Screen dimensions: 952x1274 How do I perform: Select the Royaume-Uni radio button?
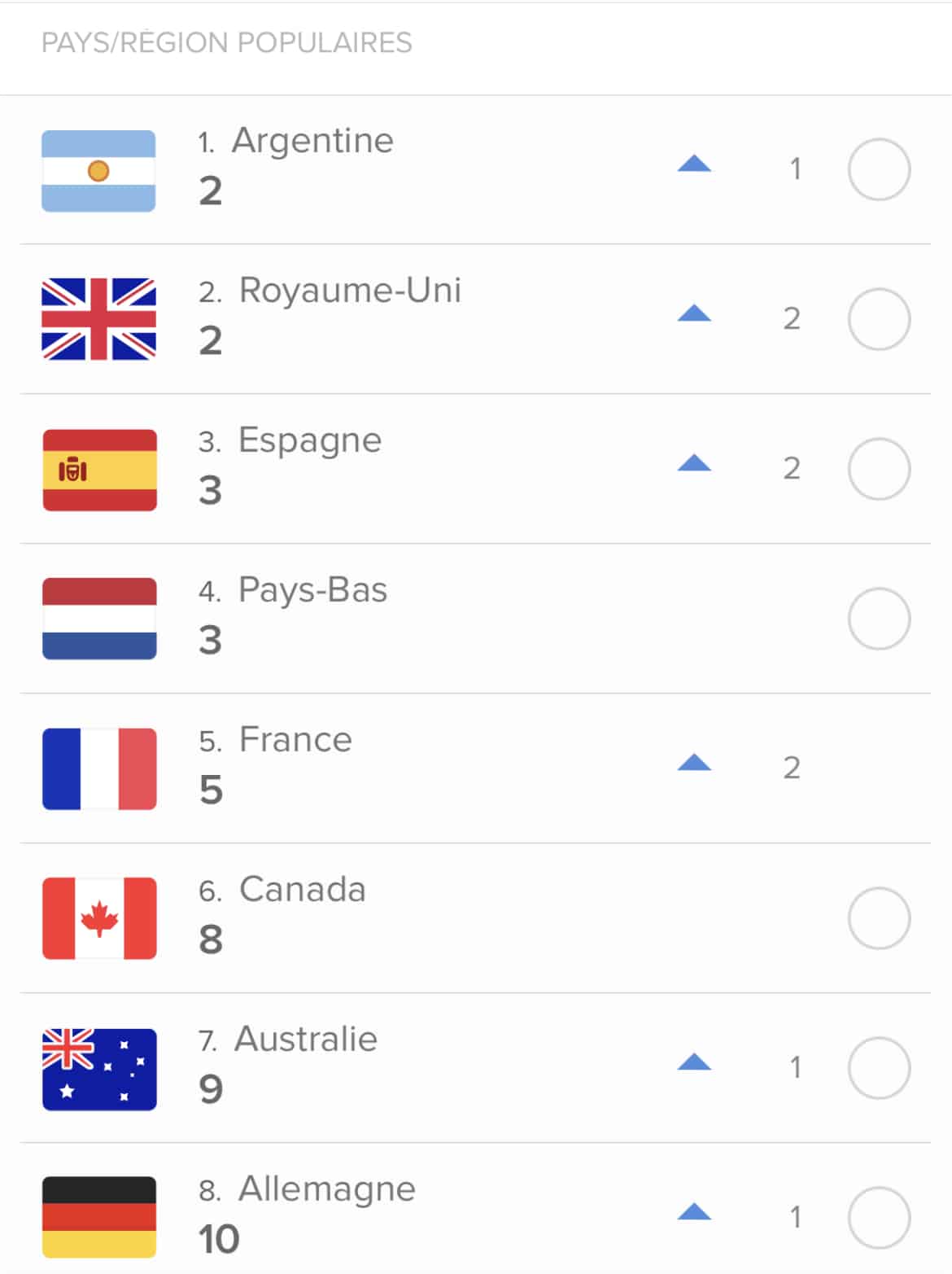[x=879, y=319]
